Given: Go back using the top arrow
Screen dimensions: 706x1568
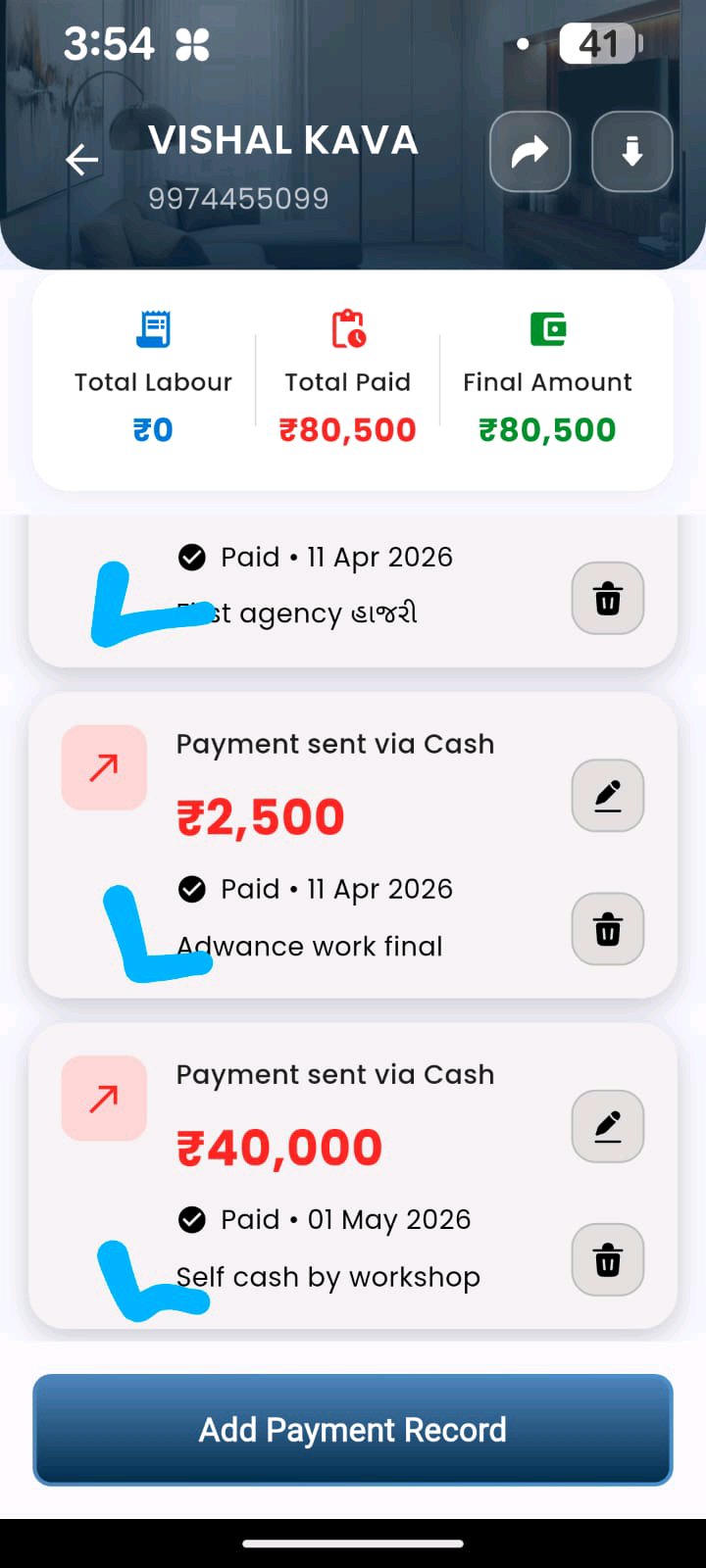Looking at the screenshot, I should pyautogui.click(x=82, y=159).
